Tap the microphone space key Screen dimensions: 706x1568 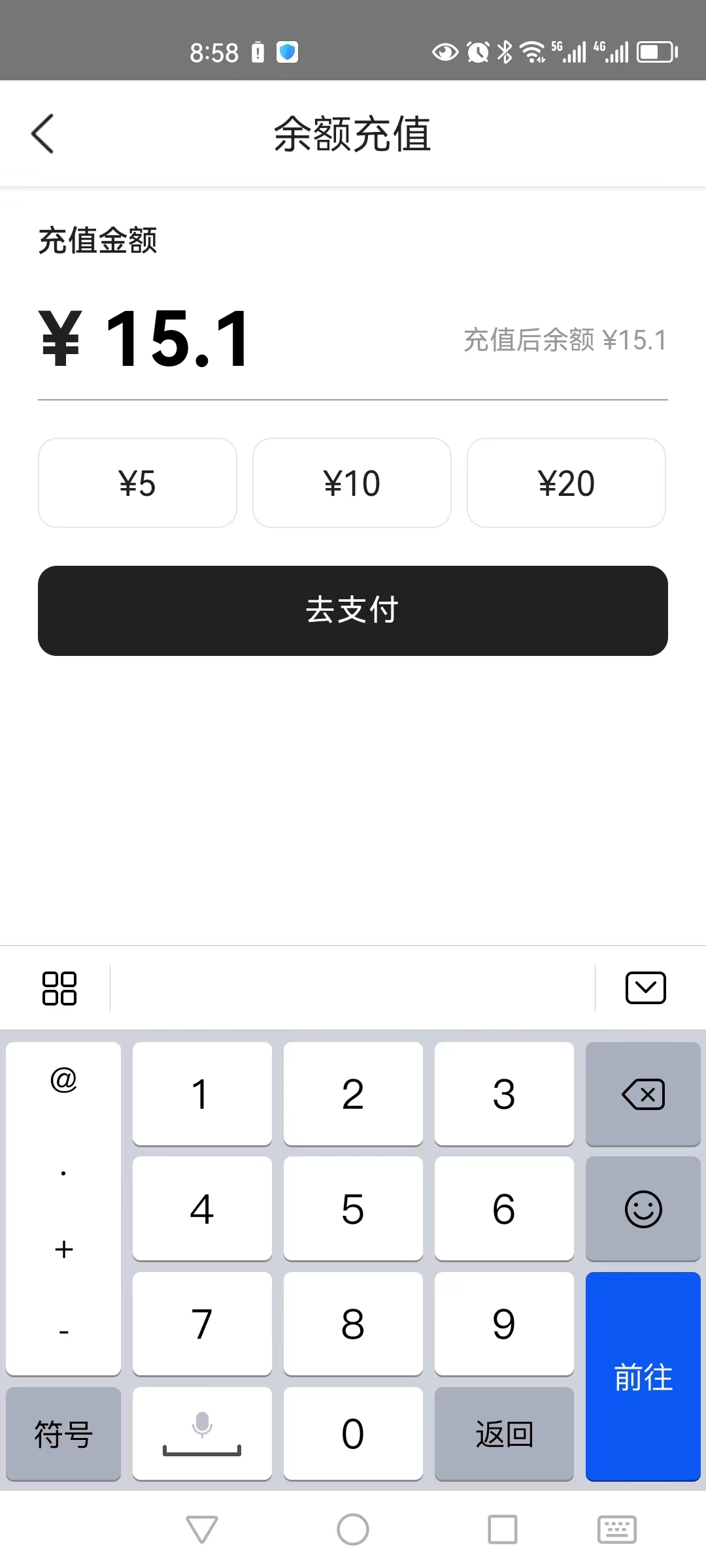tap(202, 1434)
